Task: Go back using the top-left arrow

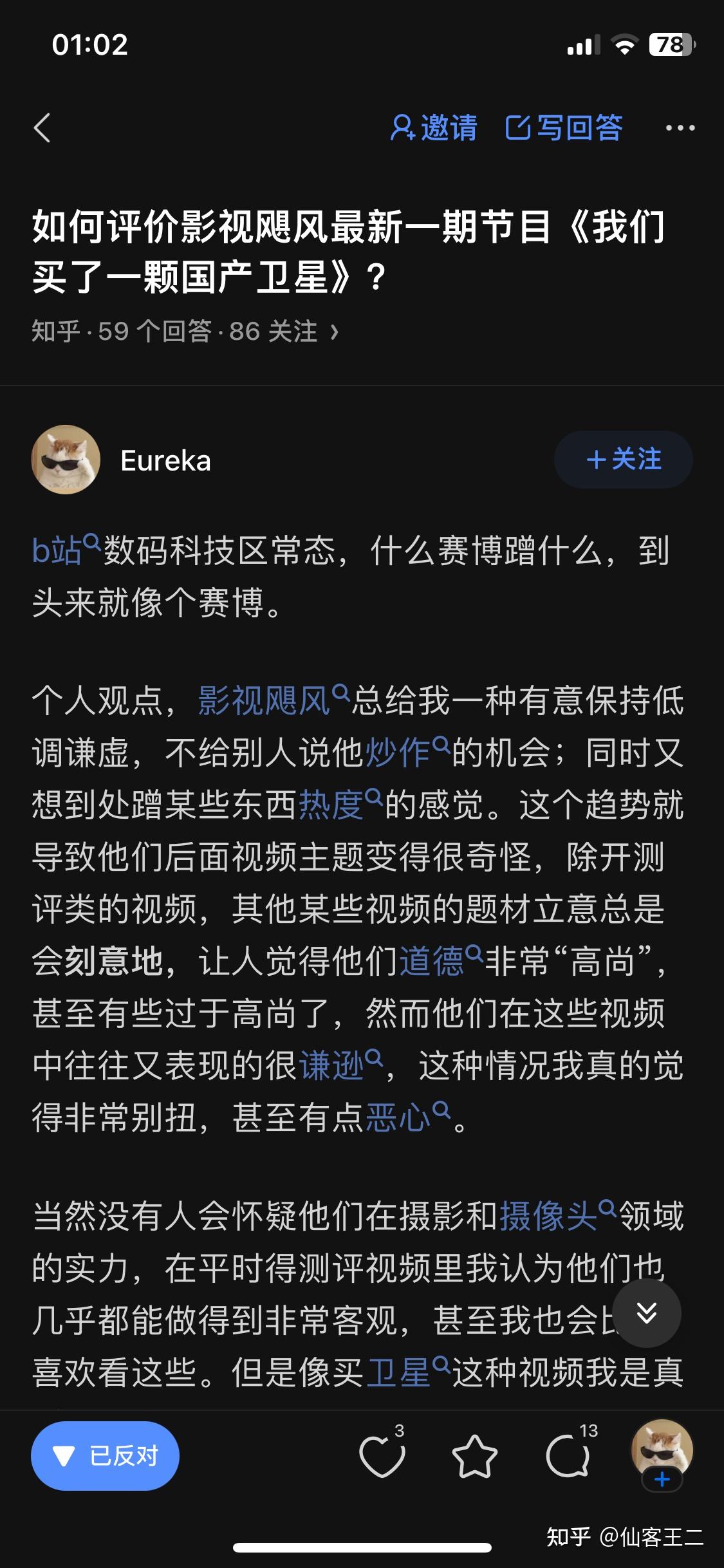Action: click(42, 127)
